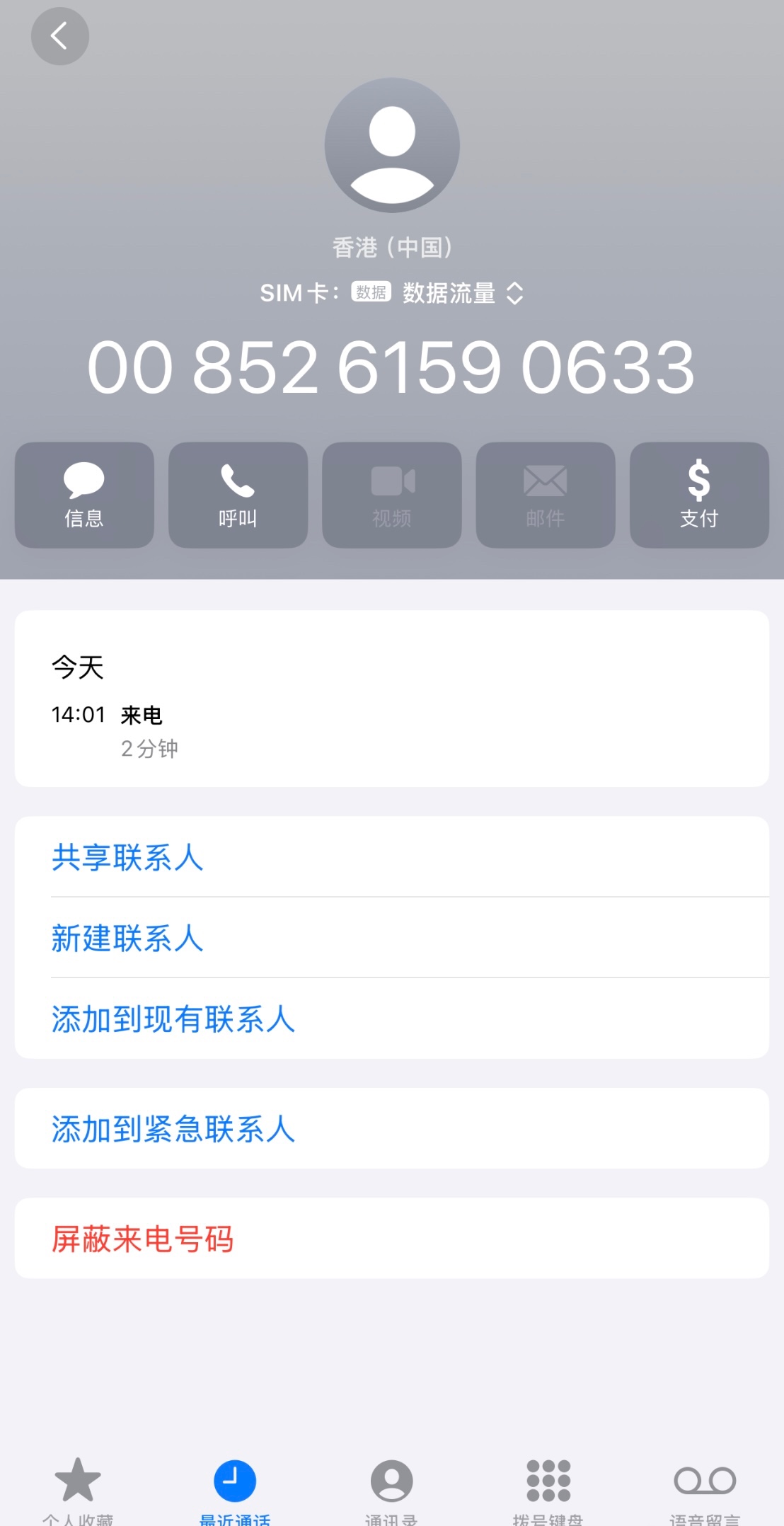
Task: Tap the 支付 payment button
Action: (x=698, y=495)
